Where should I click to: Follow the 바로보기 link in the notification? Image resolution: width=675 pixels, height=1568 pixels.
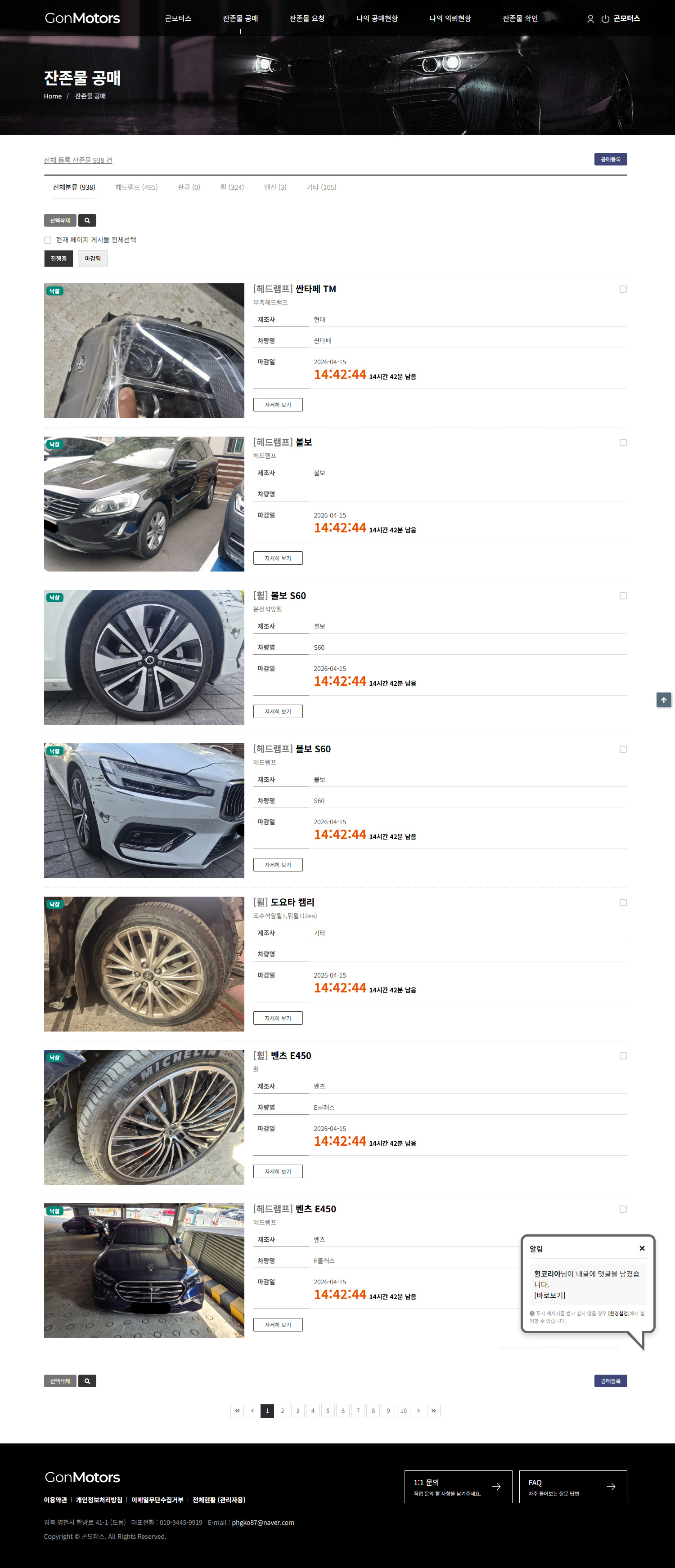pos(549,1295)
